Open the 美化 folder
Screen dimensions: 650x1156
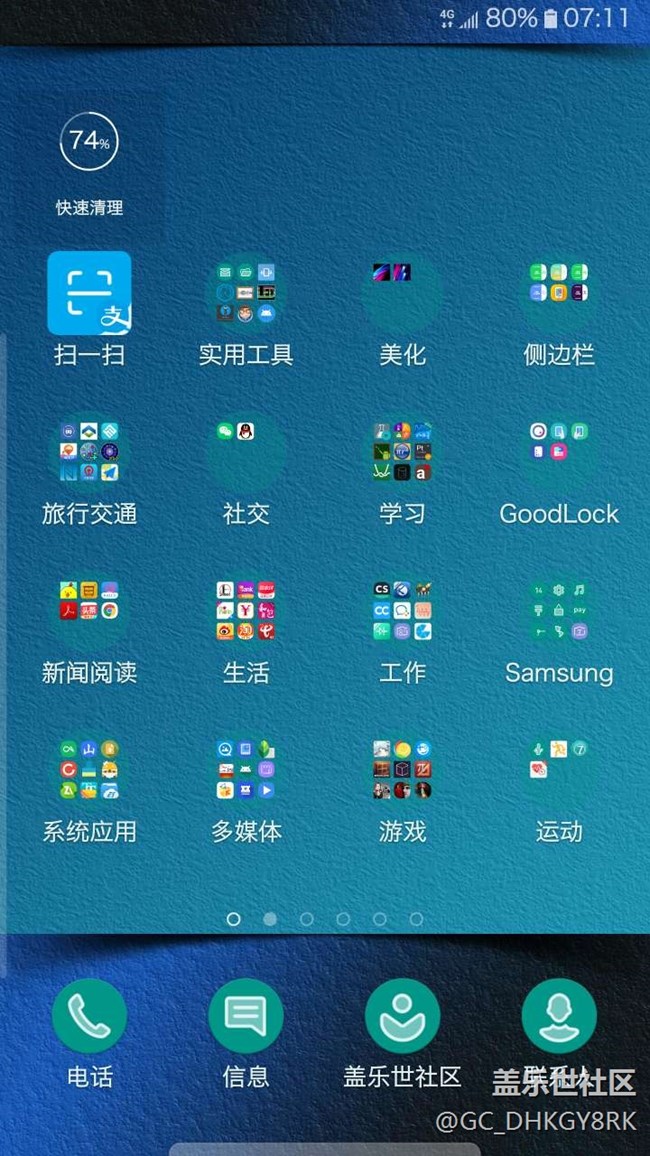(402, 293)
